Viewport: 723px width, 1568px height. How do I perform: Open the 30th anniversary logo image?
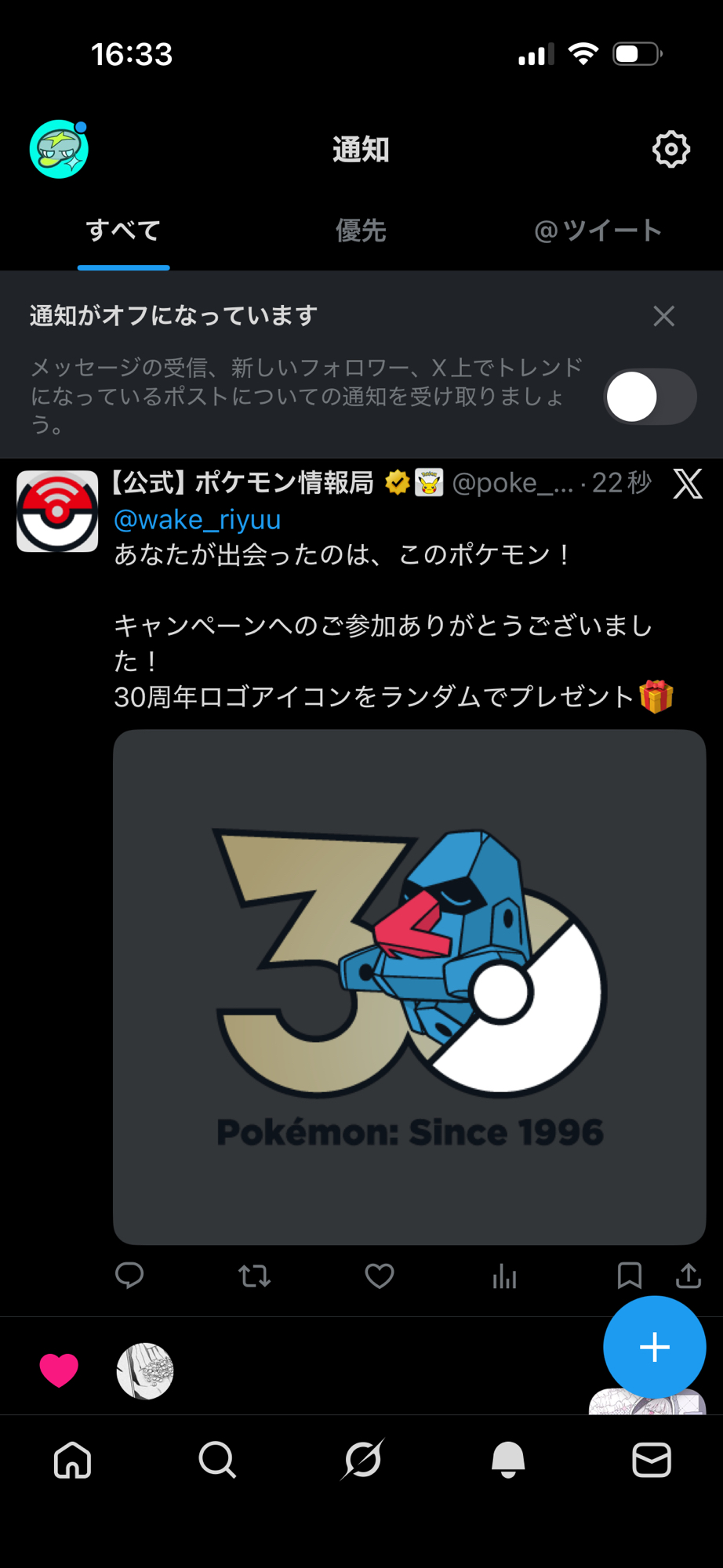(409, 986)
